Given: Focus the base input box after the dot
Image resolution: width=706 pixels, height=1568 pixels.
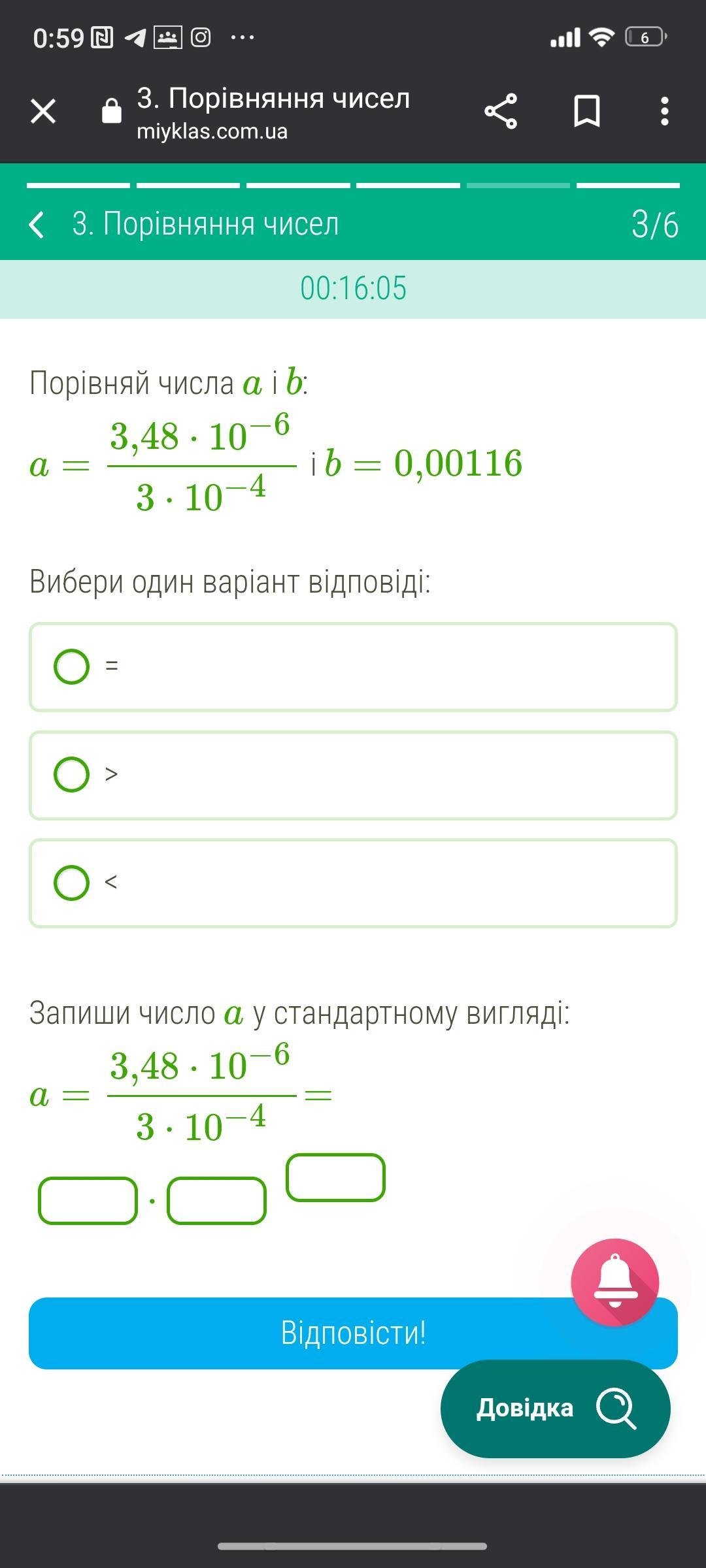Looking at the screenshot, I should tap(216, 1200).
